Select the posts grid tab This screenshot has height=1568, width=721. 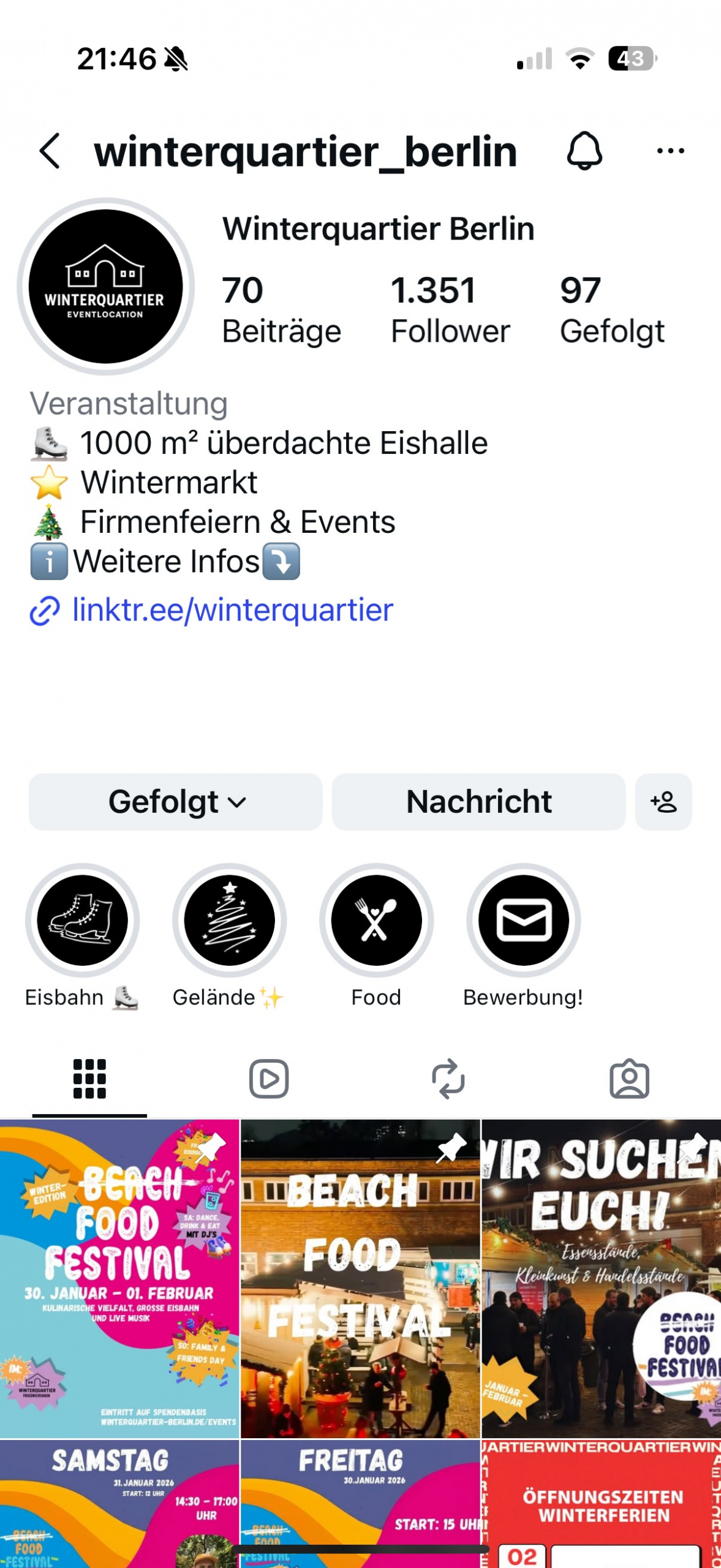click(89, 1079)
